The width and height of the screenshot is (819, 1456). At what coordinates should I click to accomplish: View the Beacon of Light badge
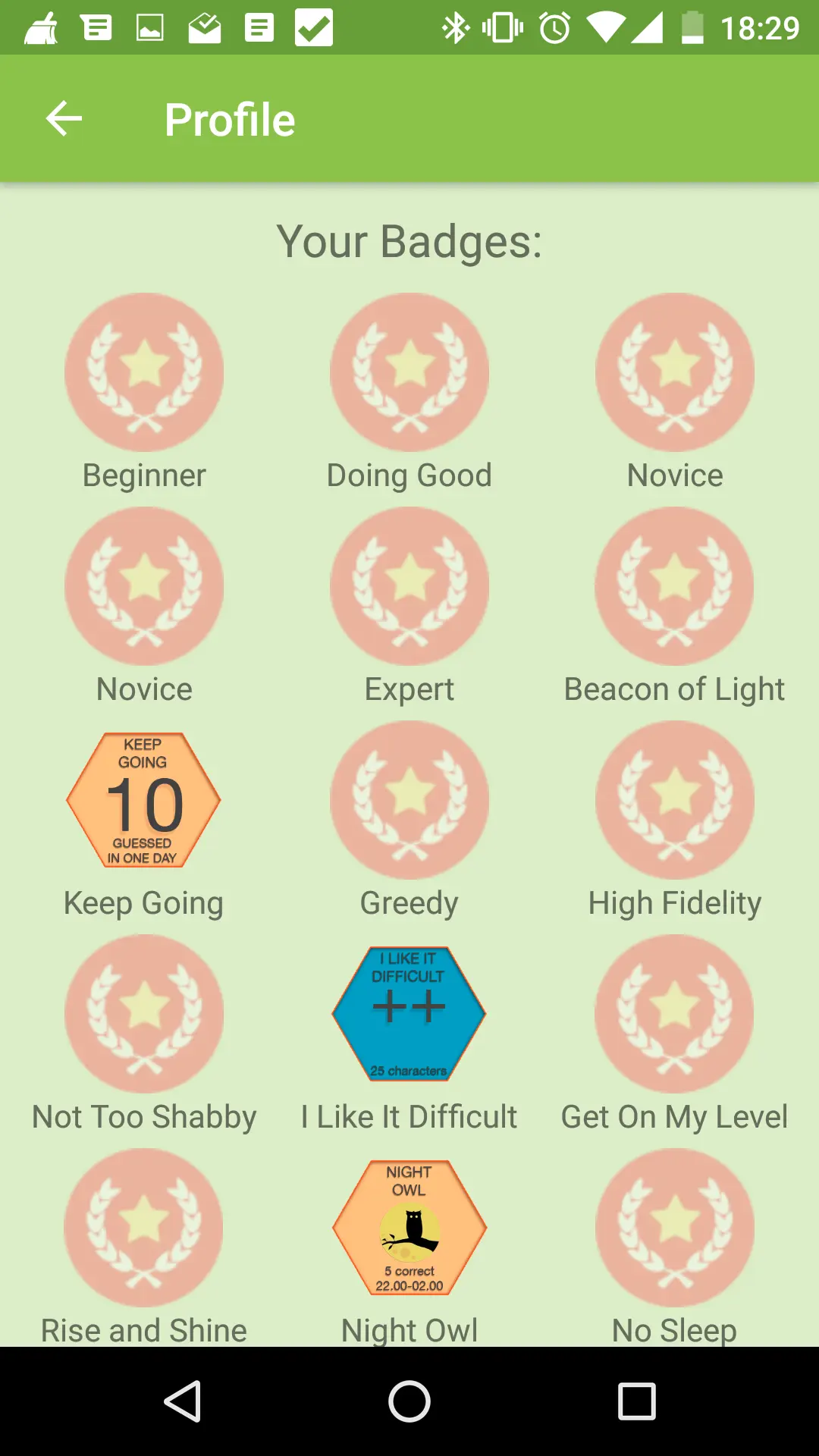[675, 586]
